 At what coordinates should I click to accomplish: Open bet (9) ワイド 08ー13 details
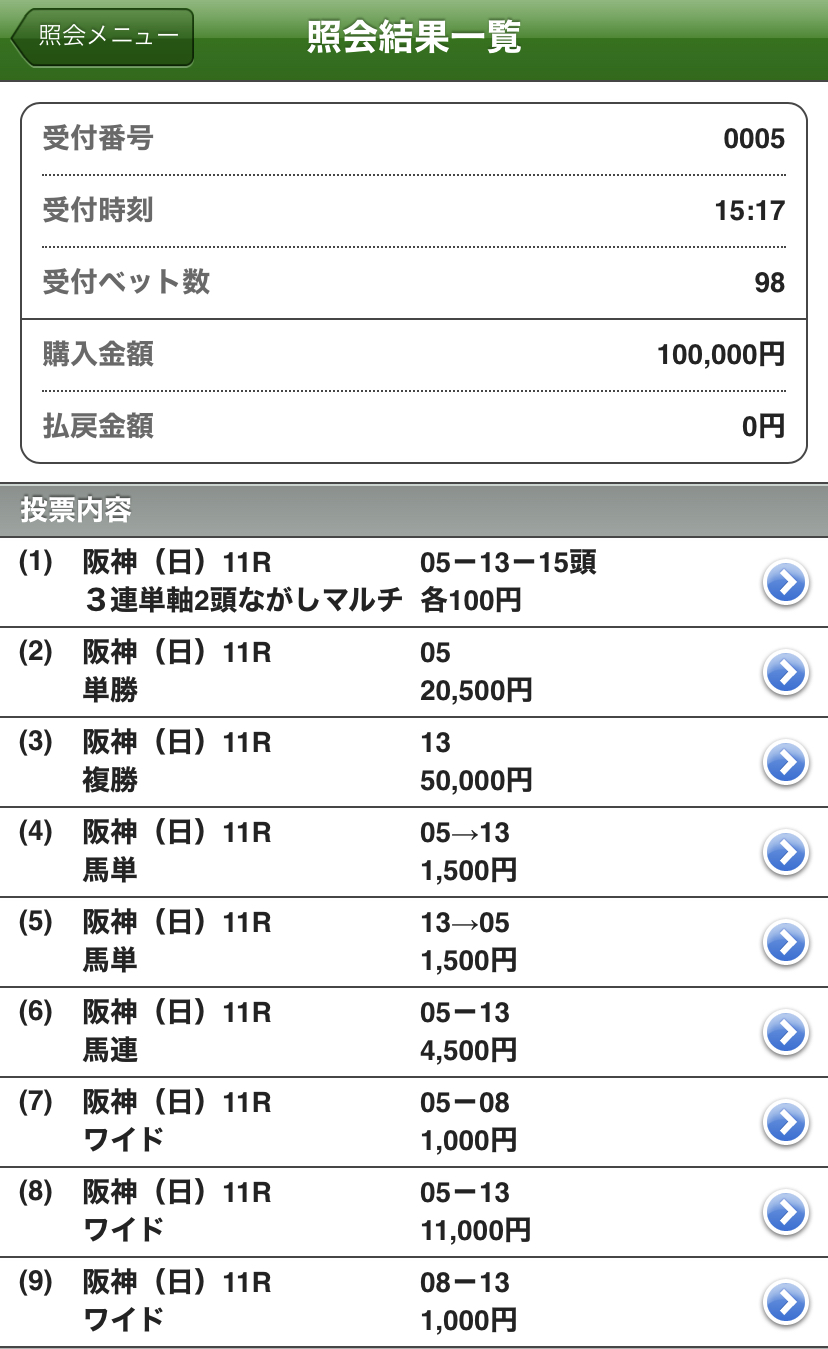tap(786, 1302)
